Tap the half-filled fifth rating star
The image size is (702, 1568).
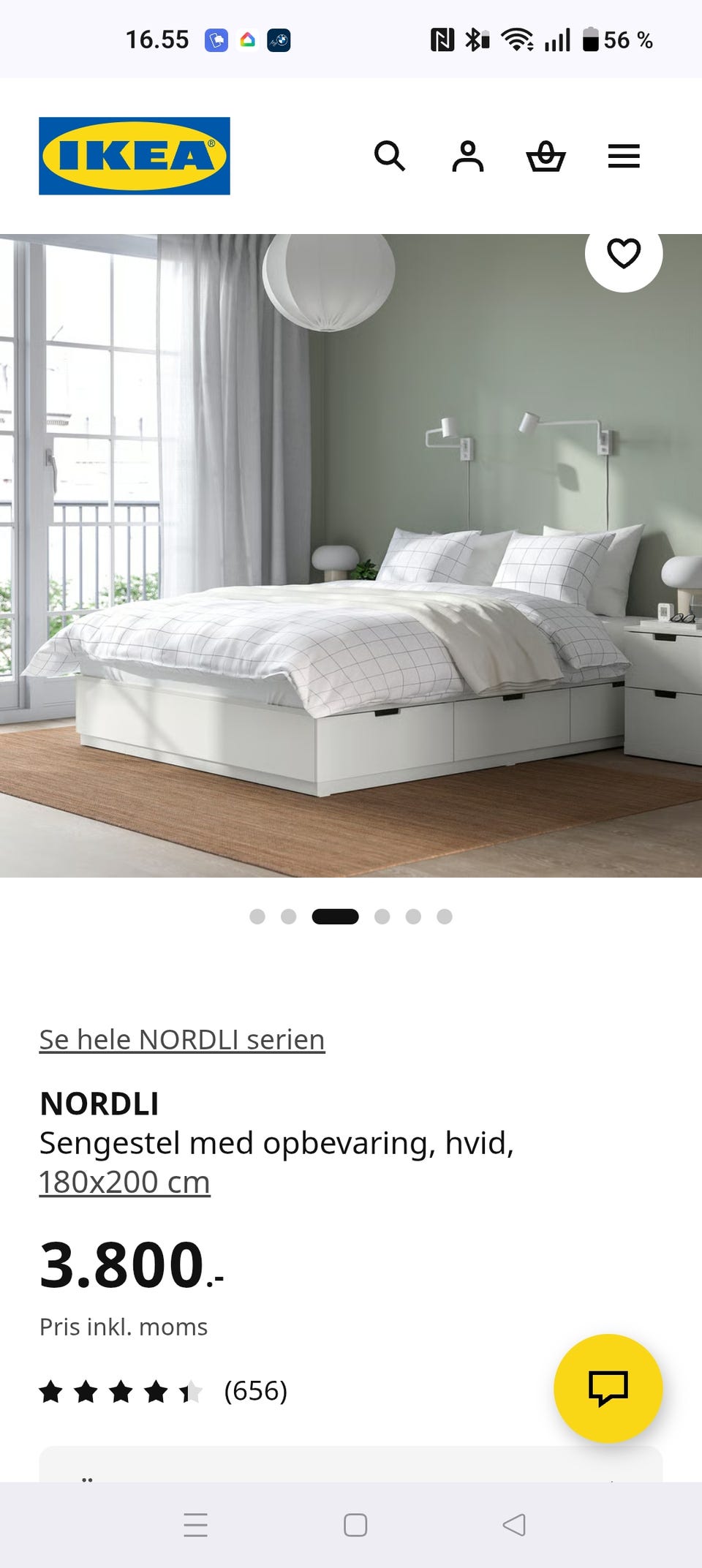(192, 1390)
